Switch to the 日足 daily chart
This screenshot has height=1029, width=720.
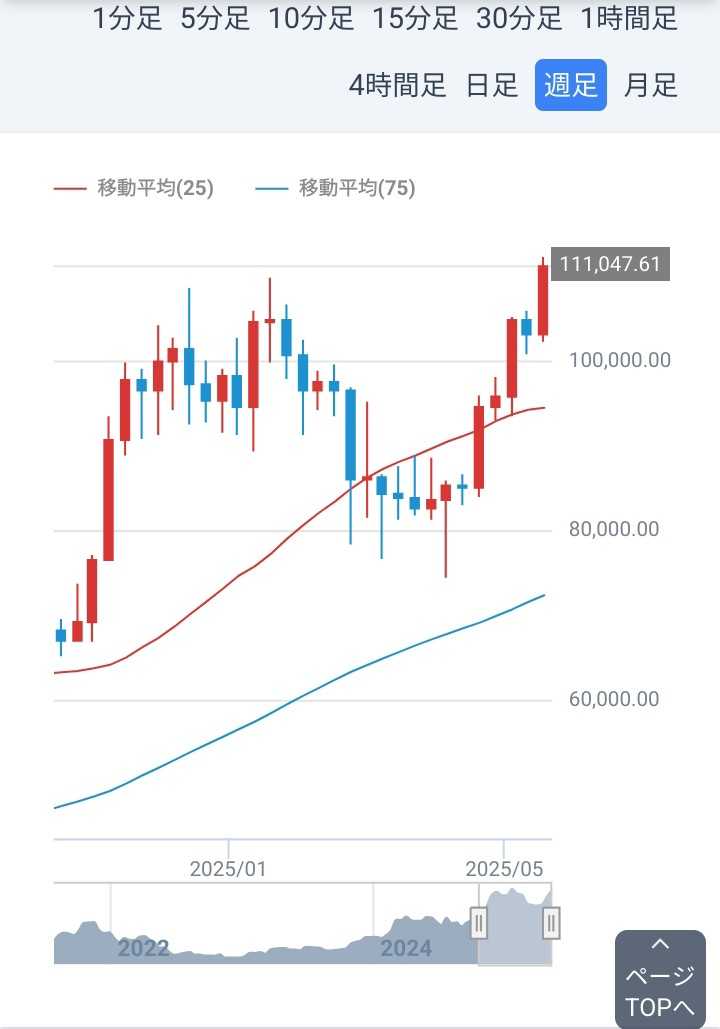click(x=492, y=85)
